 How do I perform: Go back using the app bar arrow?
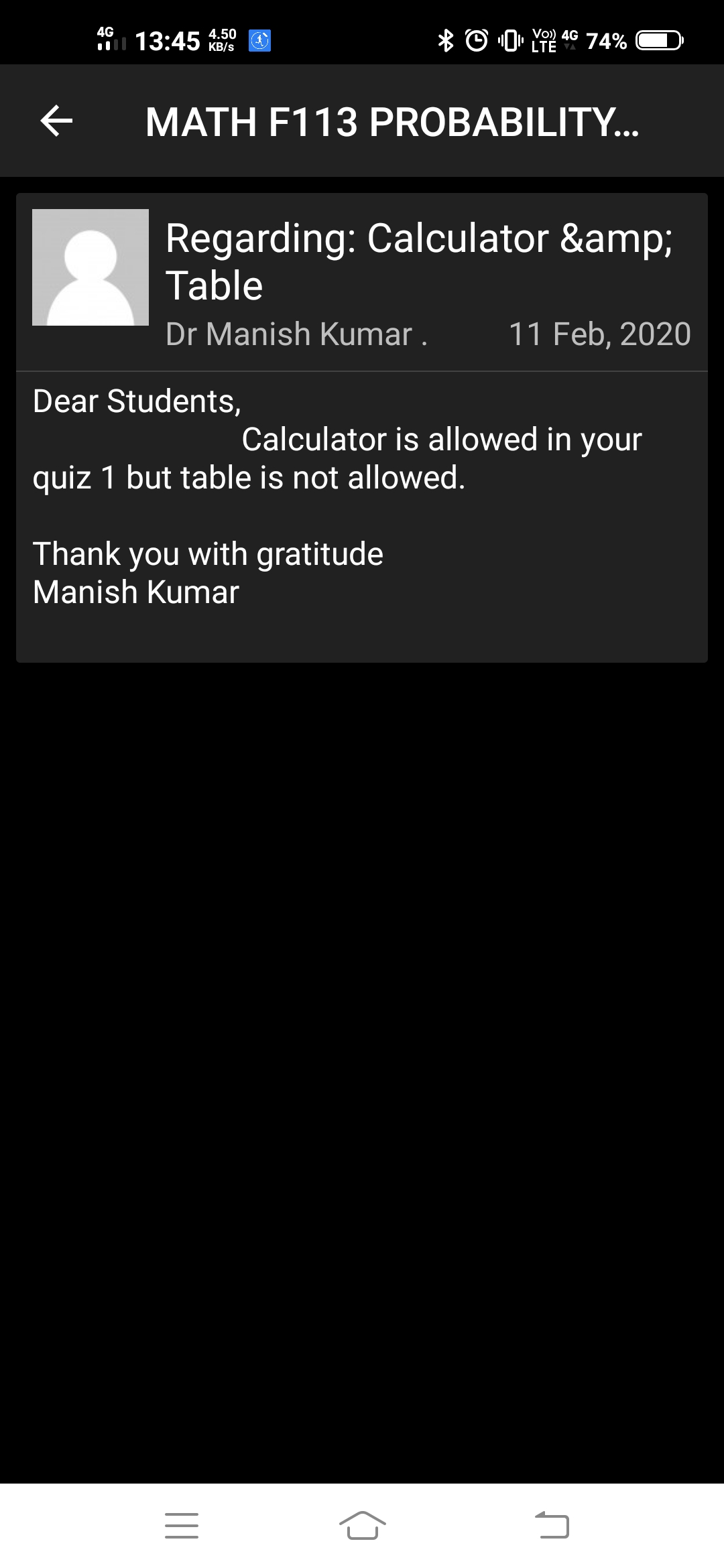56,121
